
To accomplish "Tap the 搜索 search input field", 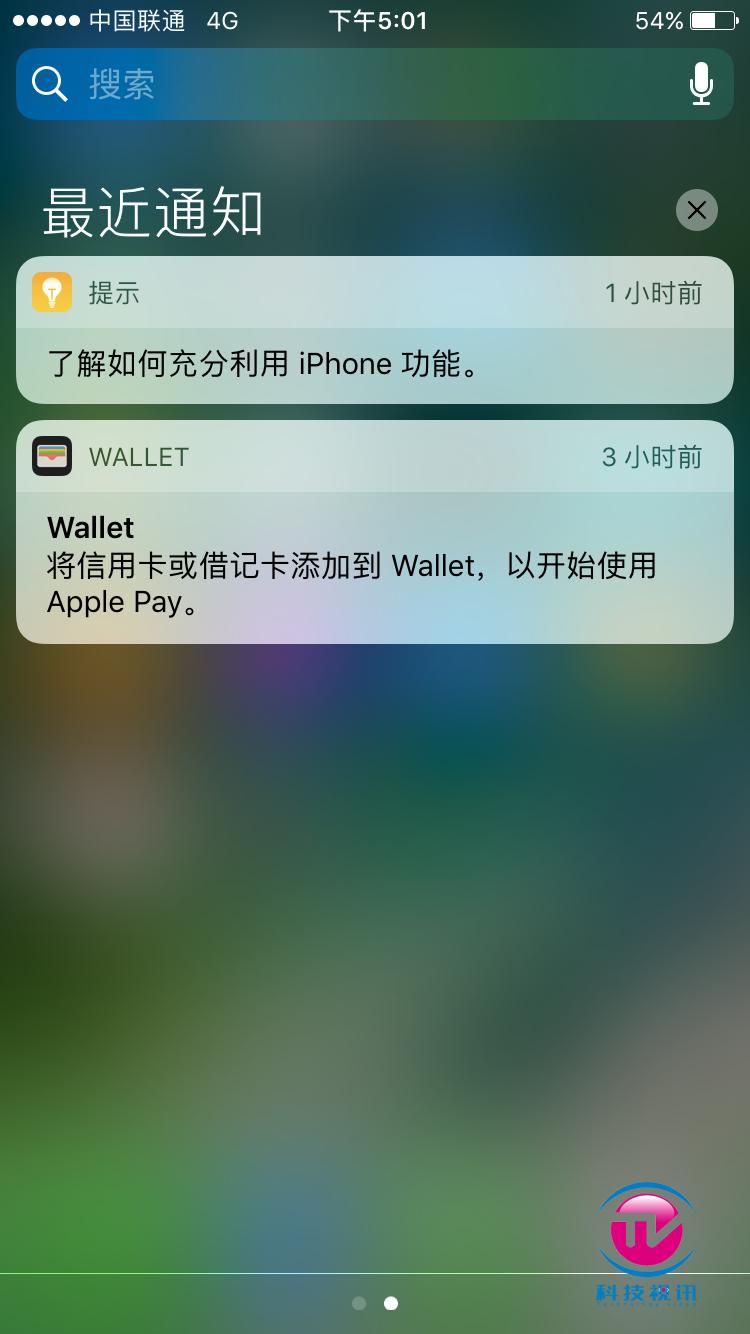I will click(300, 84).
